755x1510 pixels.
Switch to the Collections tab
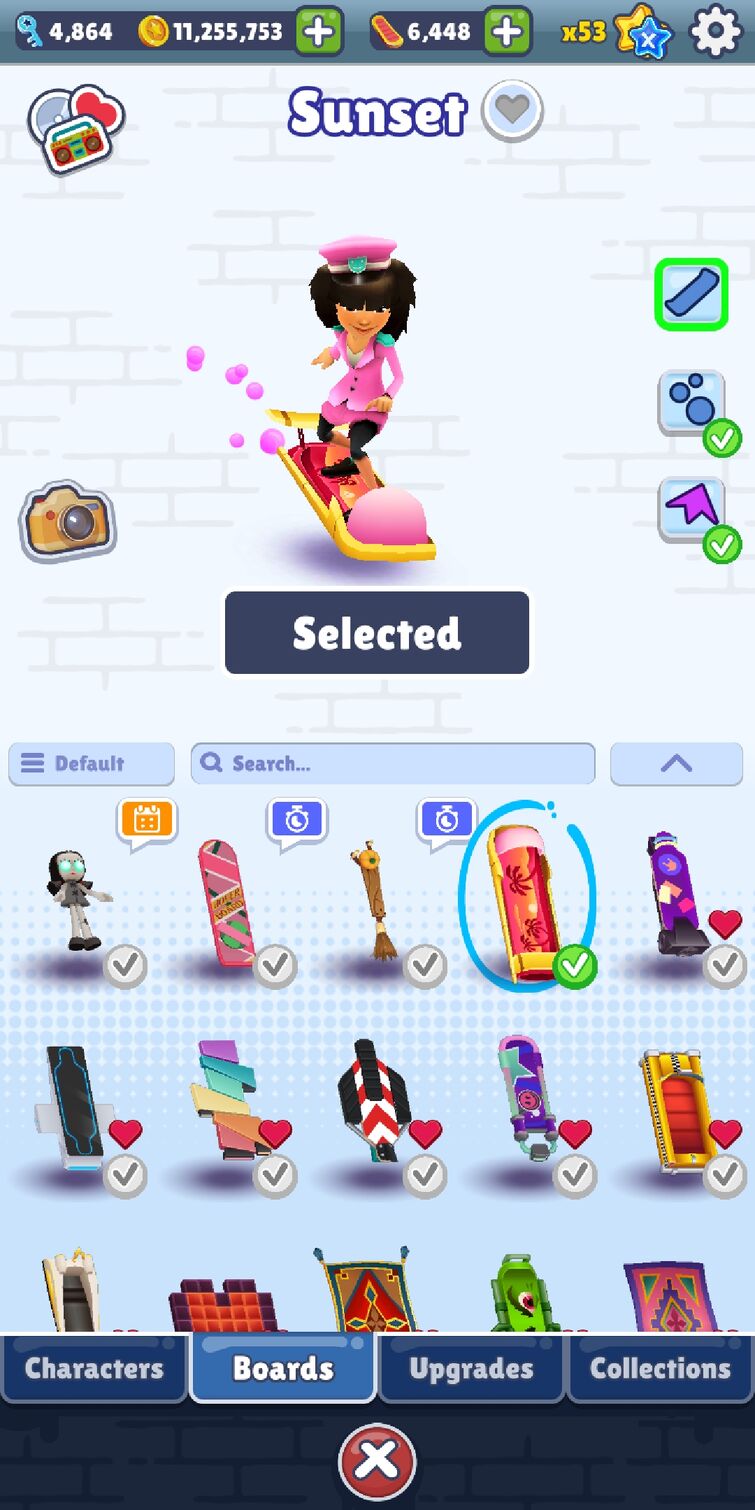click(660, 1368)
